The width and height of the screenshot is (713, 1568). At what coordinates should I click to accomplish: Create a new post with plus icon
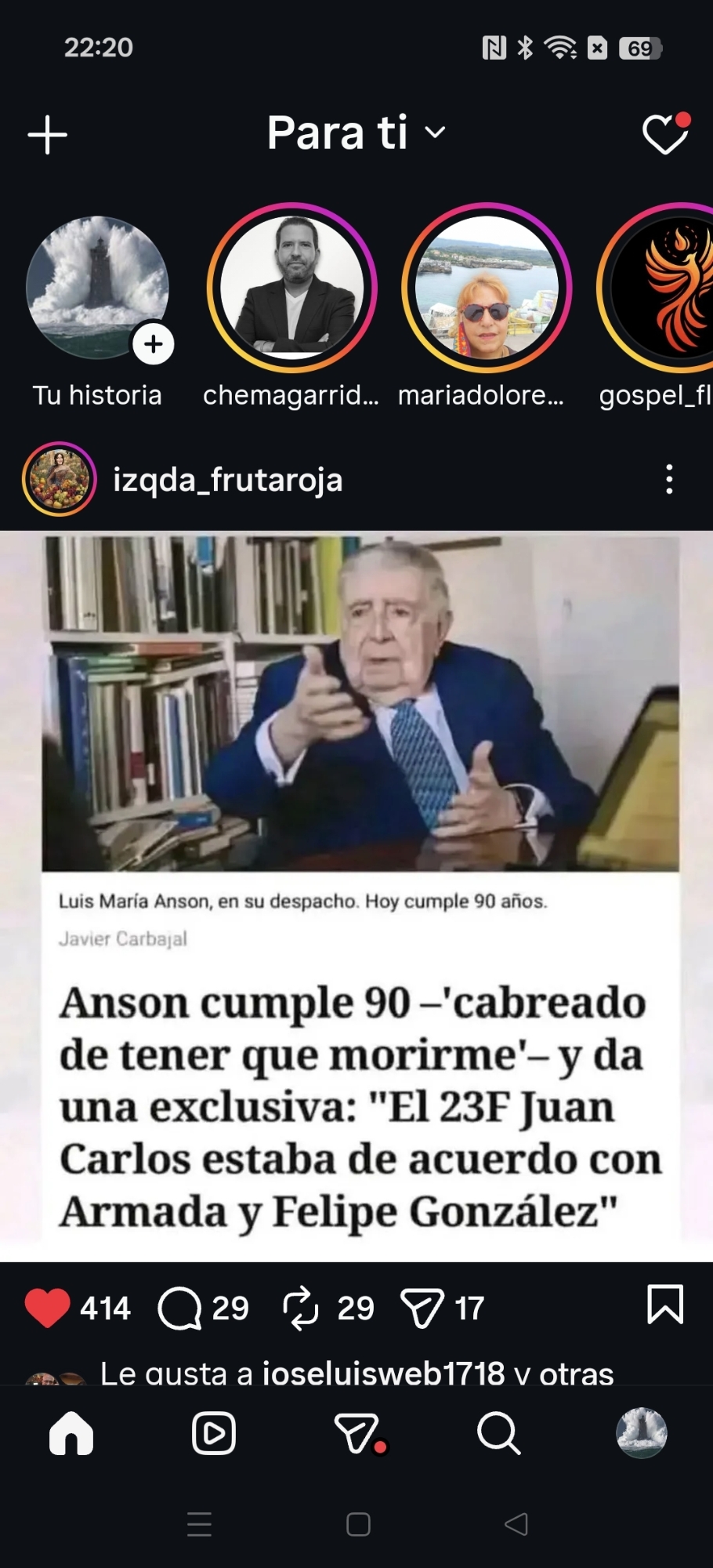48,135
